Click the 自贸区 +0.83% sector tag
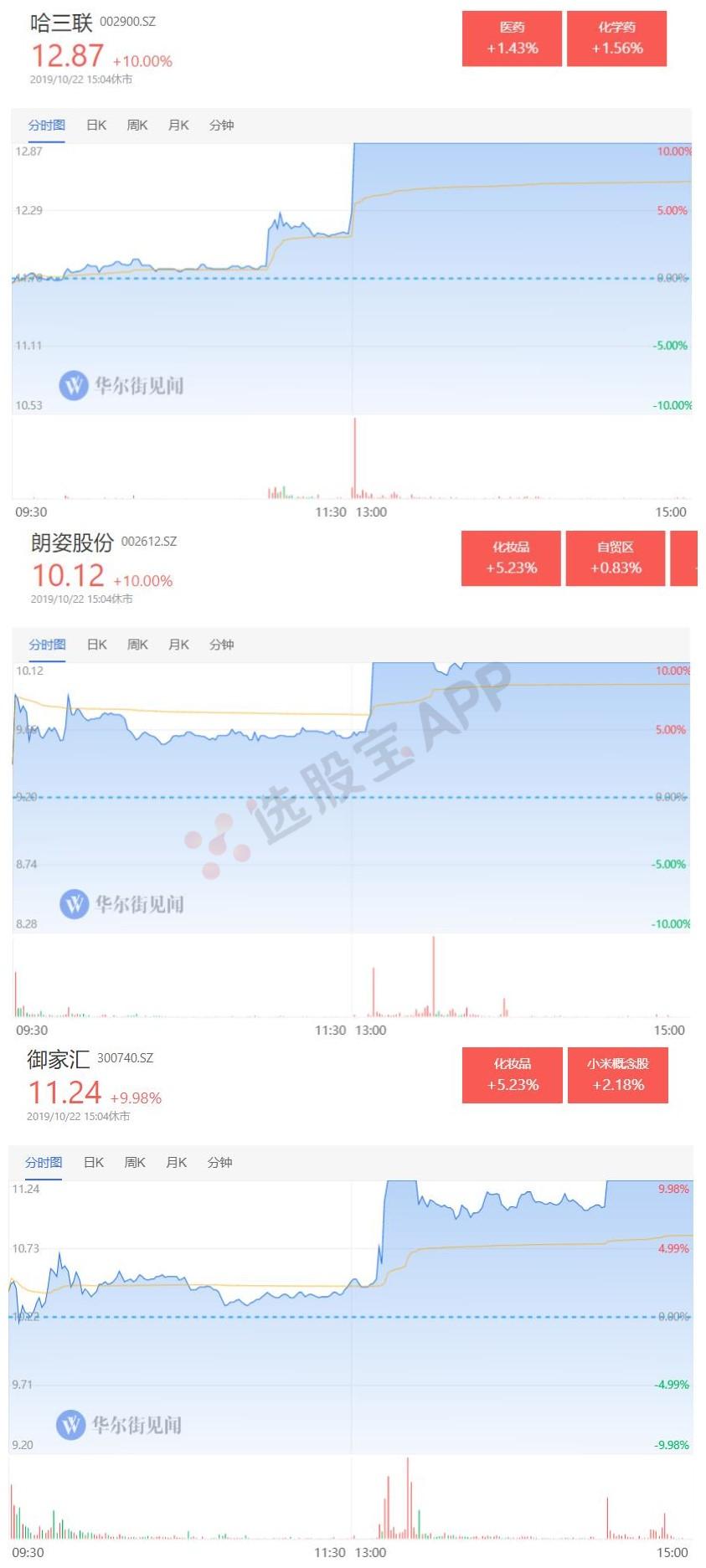The width and height of the screenshot is (706, 1568). [616, 558]
